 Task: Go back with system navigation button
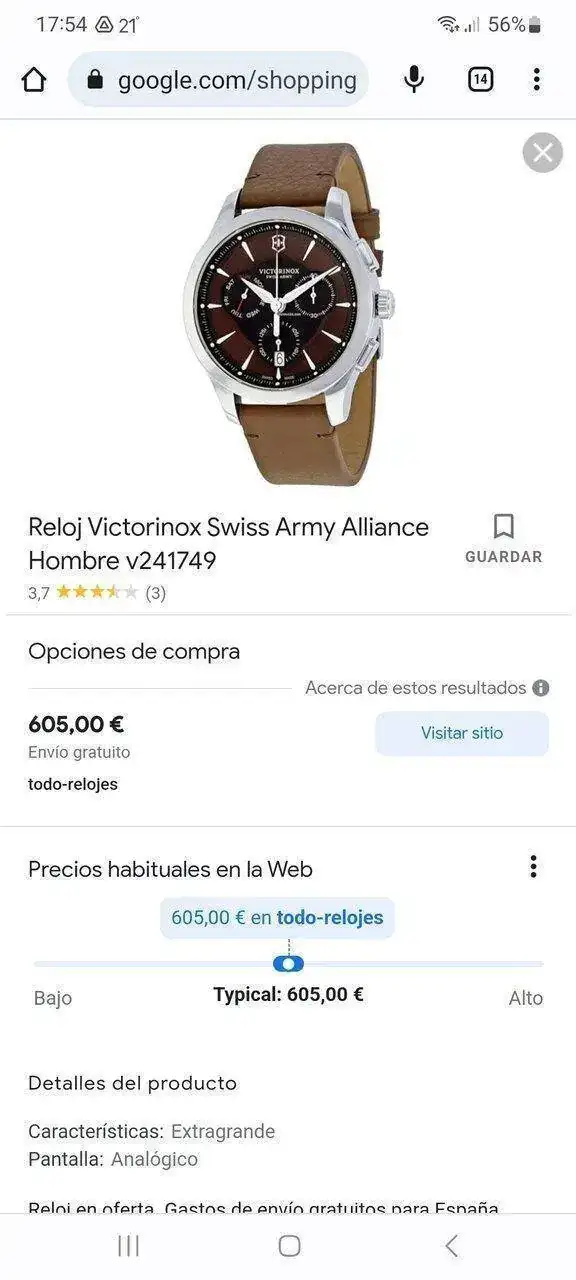[x=451, y=1245]
